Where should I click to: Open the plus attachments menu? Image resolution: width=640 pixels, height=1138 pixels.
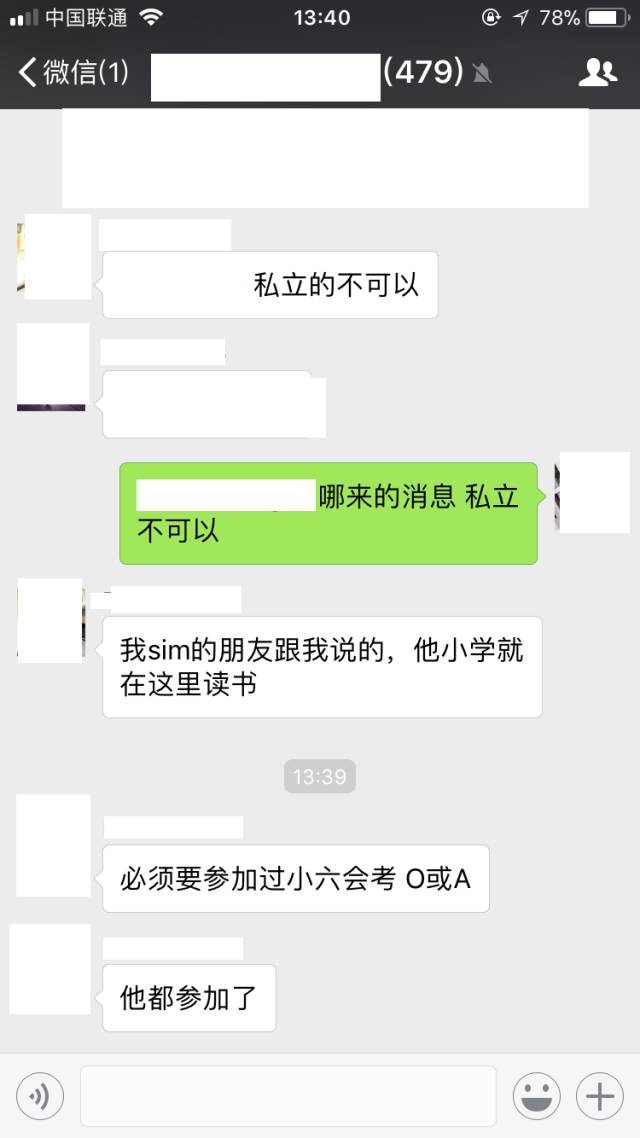coord(600,1097)
